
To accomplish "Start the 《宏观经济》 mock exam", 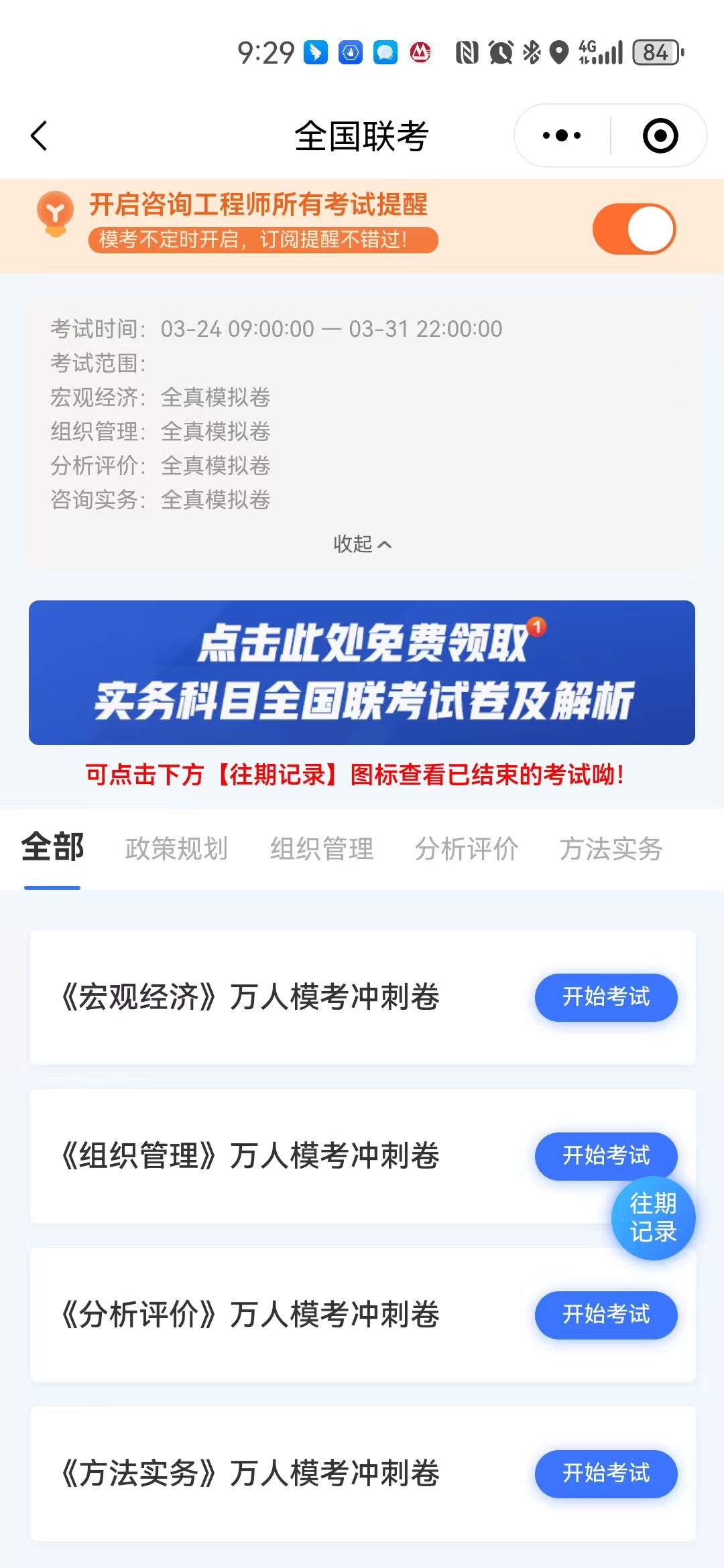I will pos(605,997).
